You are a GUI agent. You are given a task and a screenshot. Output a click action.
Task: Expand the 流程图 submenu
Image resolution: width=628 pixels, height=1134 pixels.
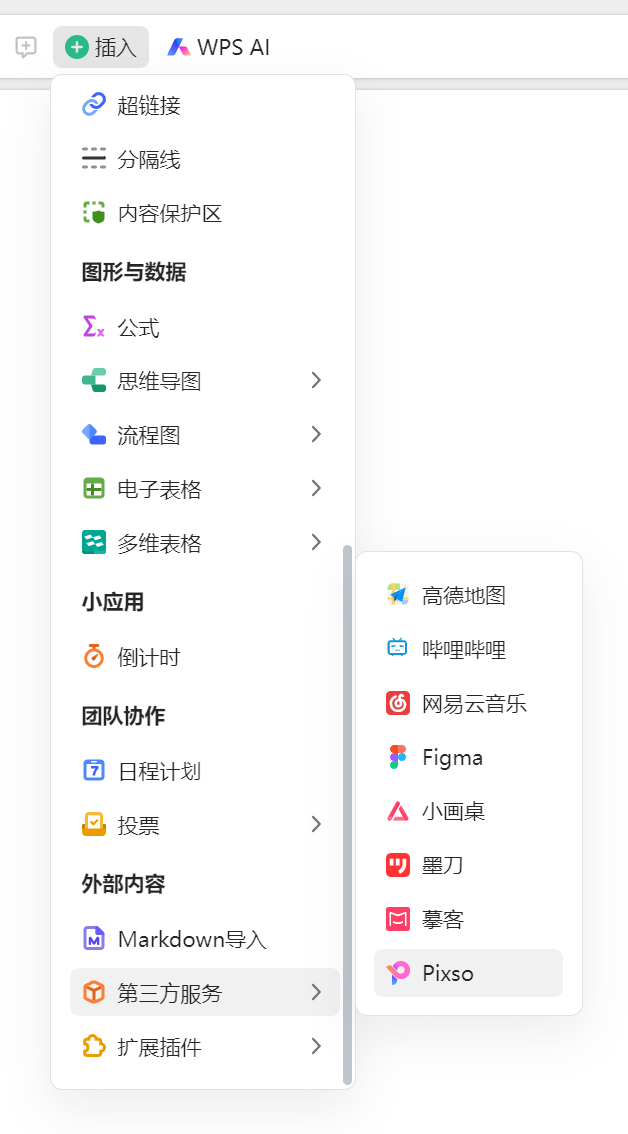click(x=205, y=435)
